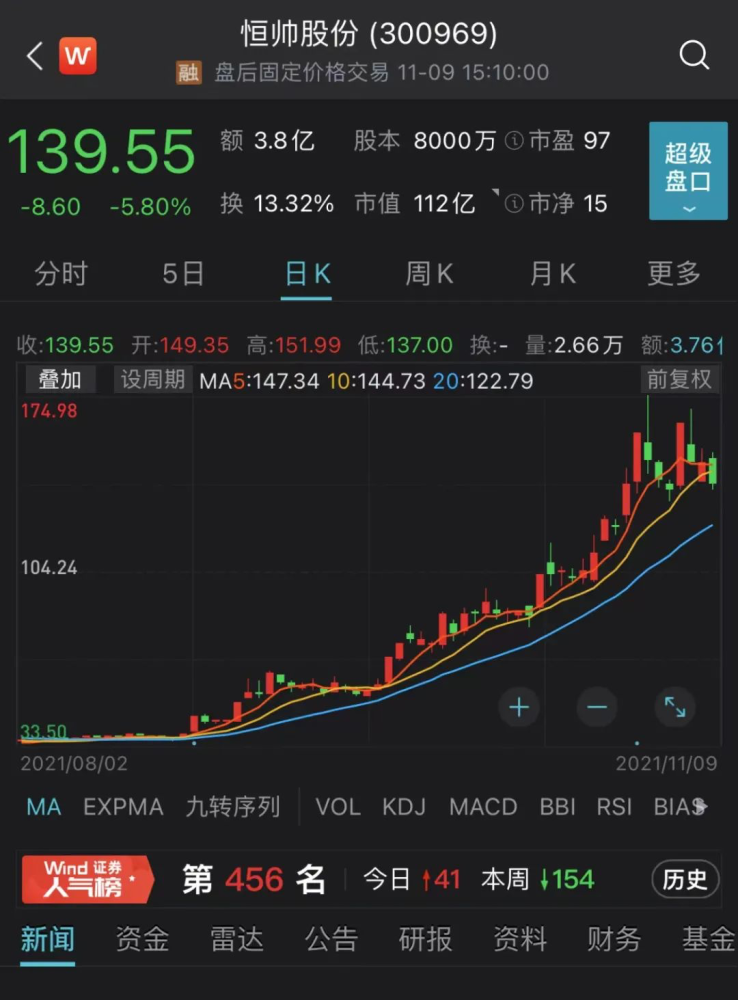Tap the 融 margin trading badge

pos(188,73)
